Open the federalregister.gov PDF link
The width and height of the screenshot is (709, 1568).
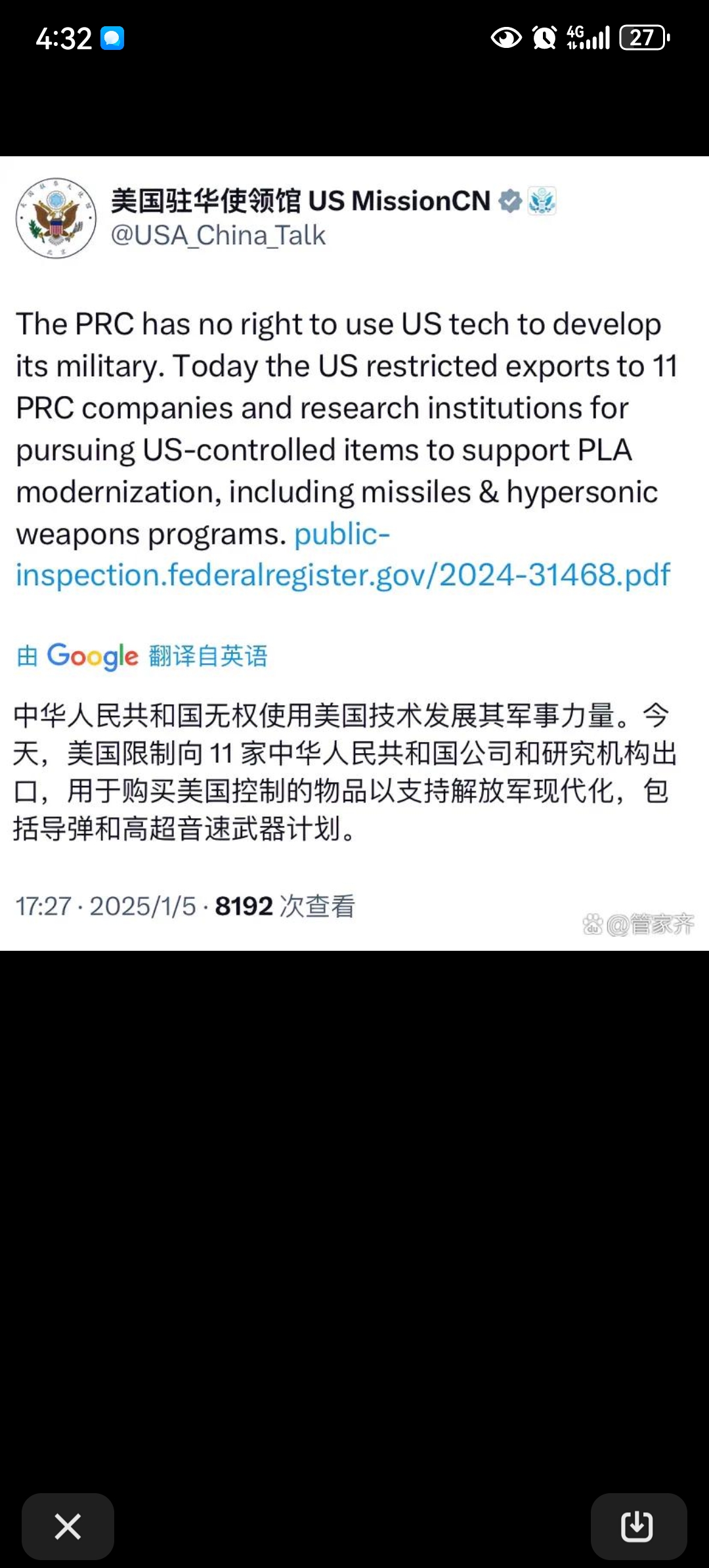pos(341,575)
